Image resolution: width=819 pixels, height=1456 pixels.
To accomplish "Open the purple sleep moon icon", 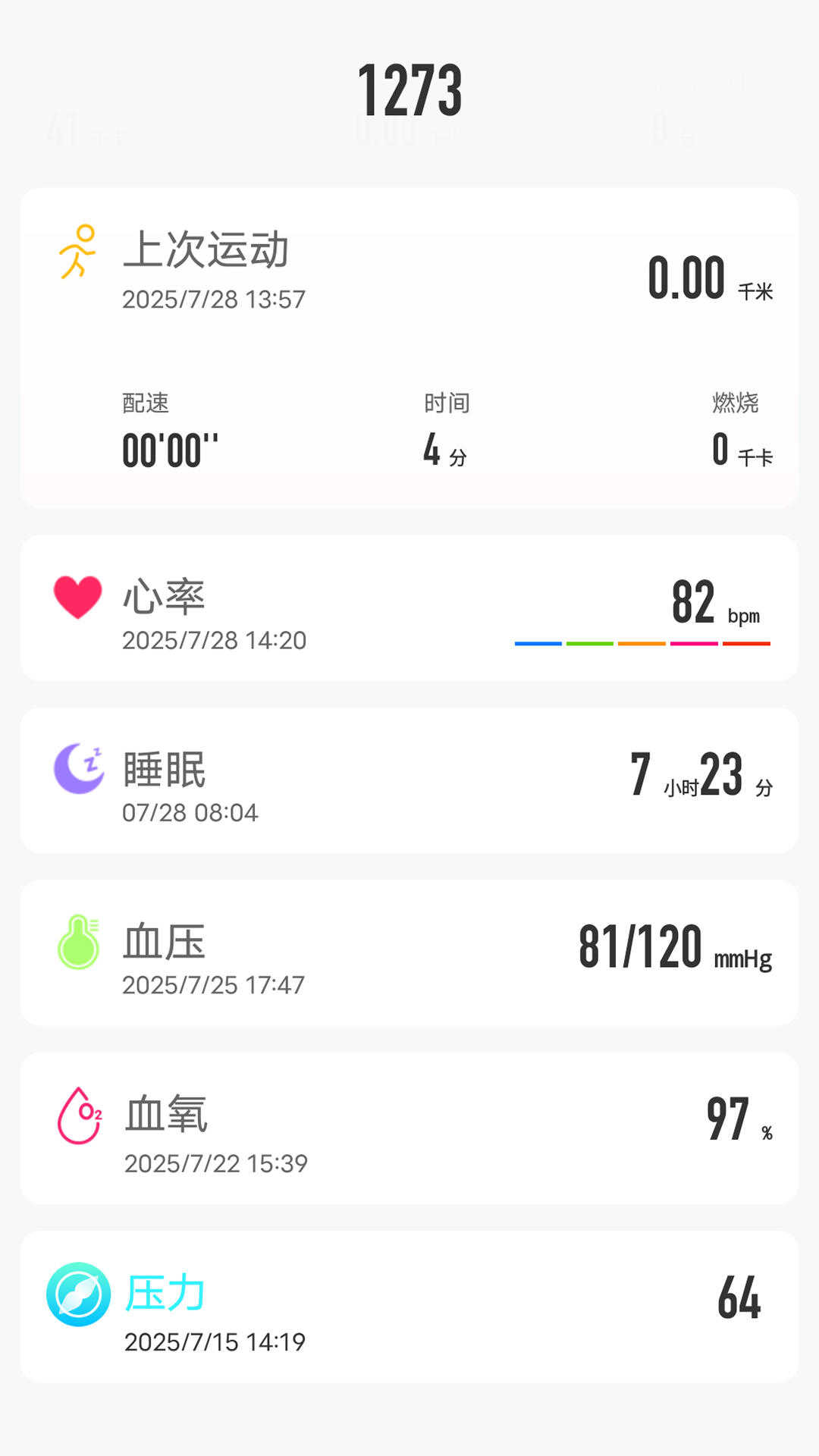I will pos(77,770).
